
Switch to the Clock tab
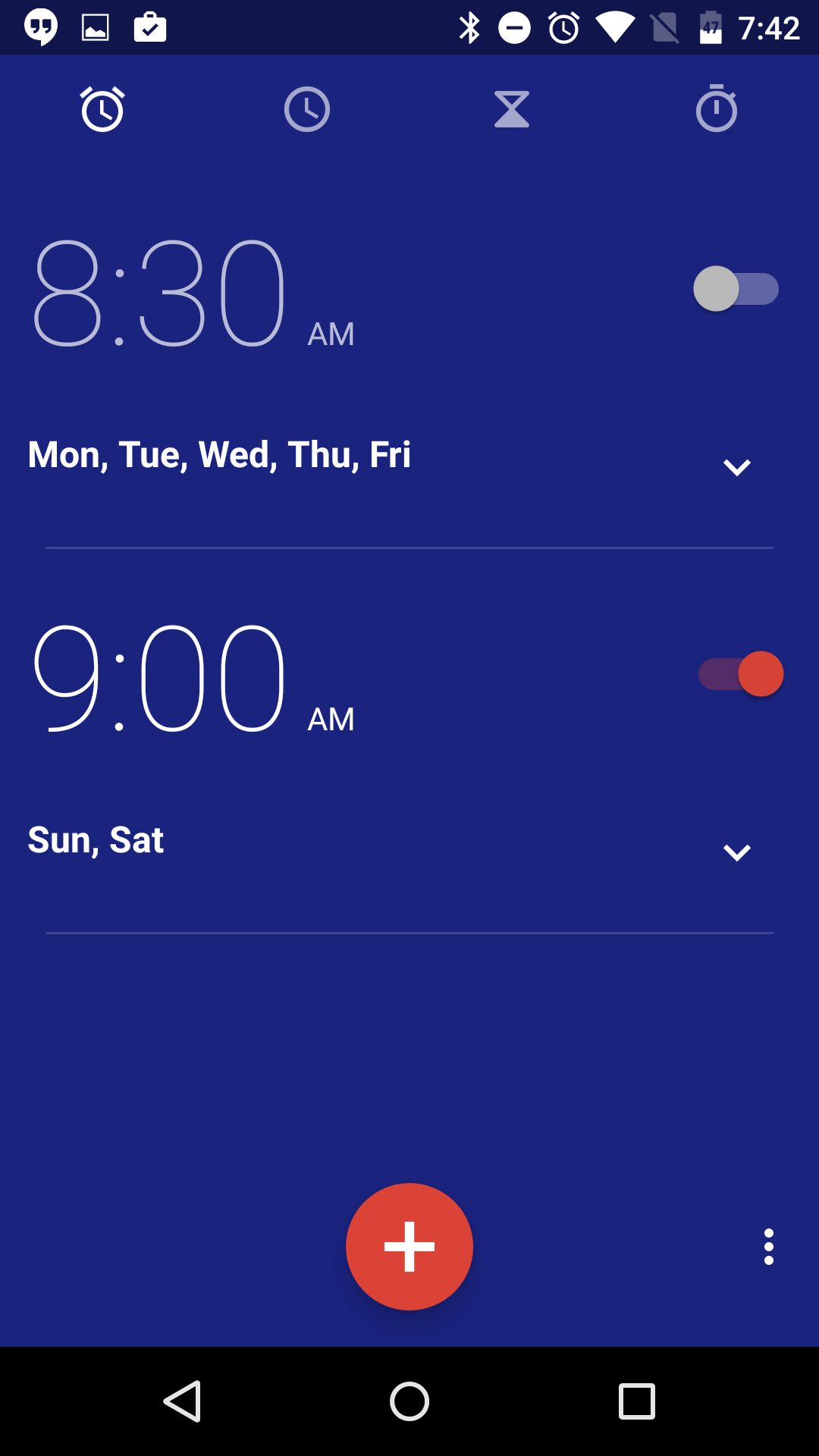[x=307, y=109]
